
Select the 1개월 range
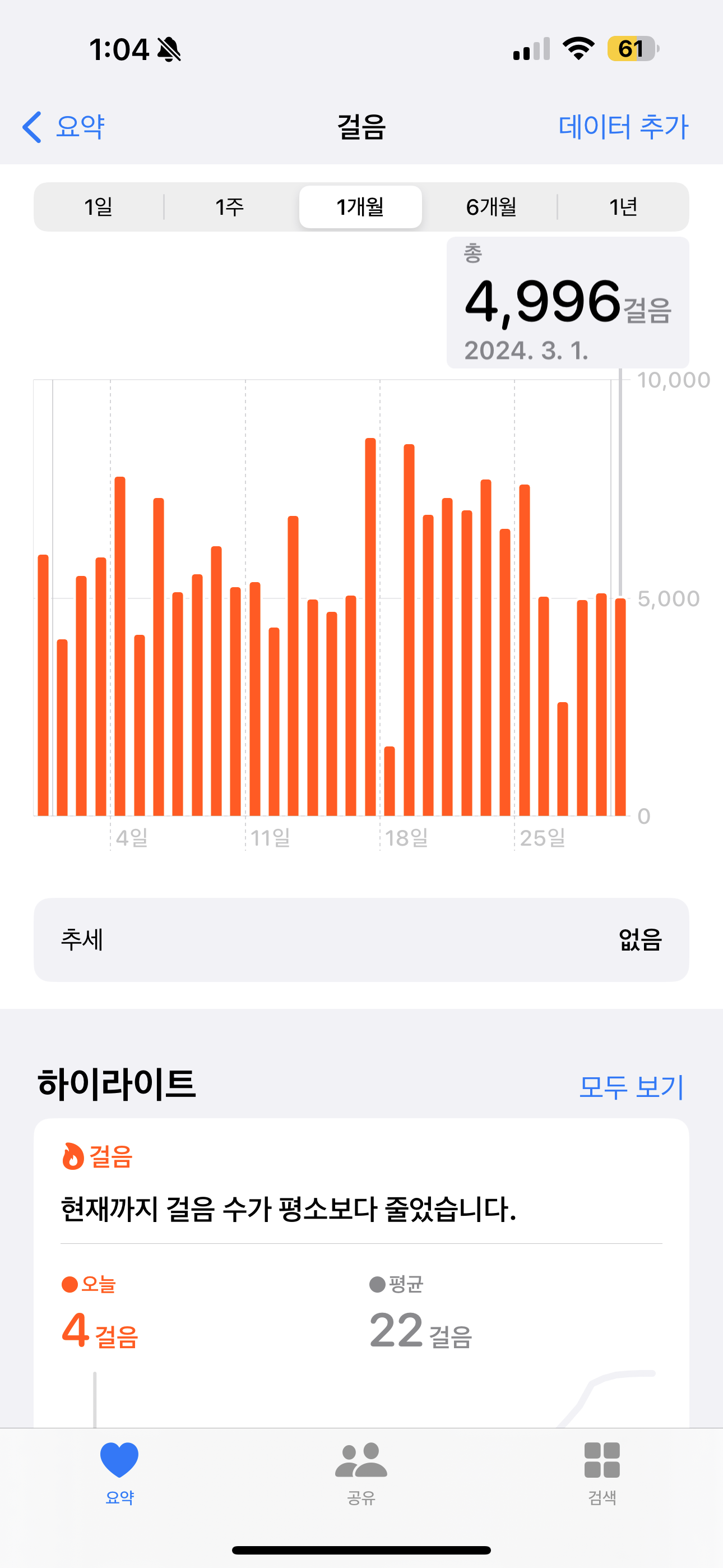(360, 207)
